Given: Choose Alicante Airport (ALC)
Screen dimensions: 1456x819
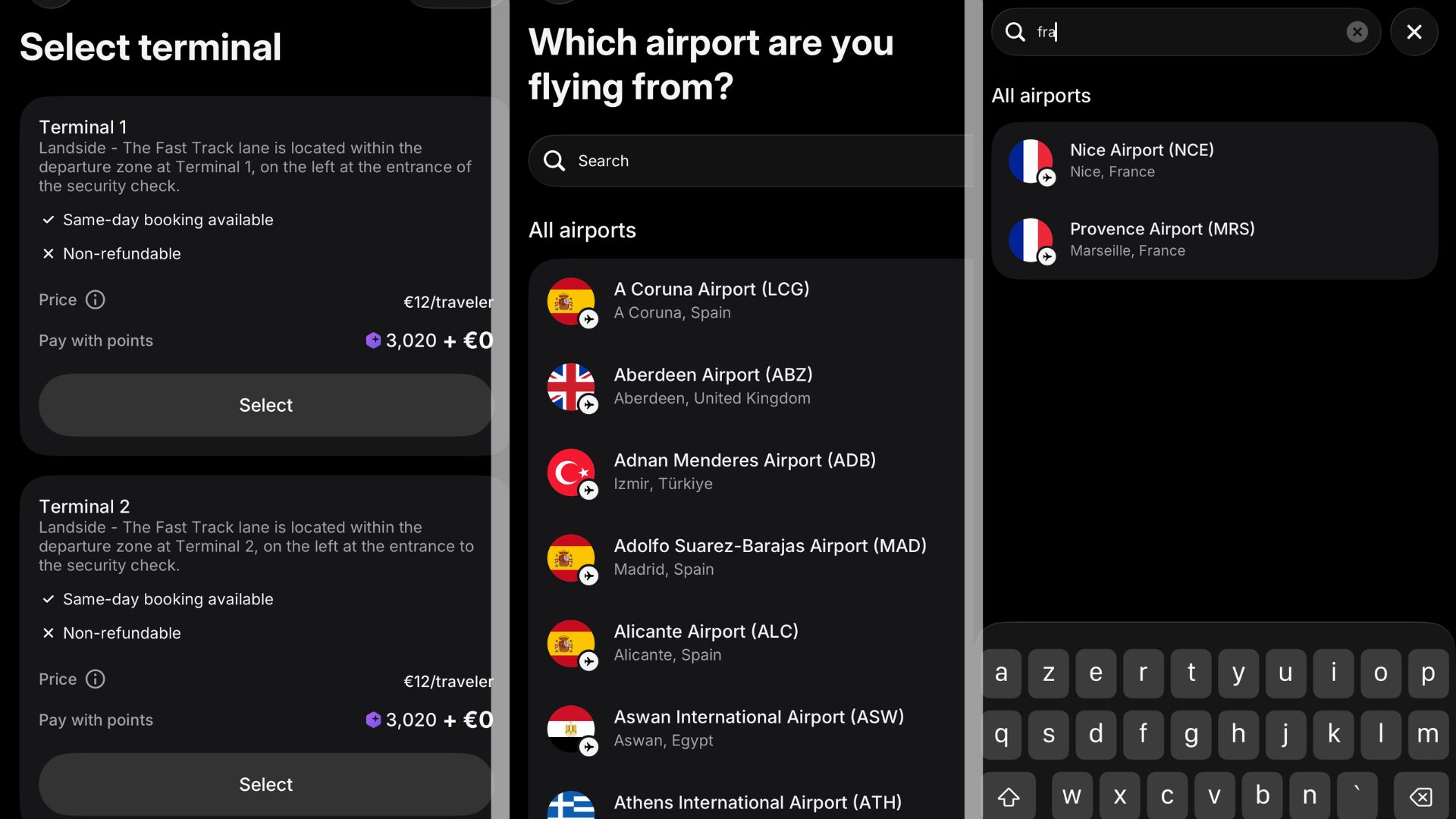Looking at the screenshot, I should click(751, 643).
